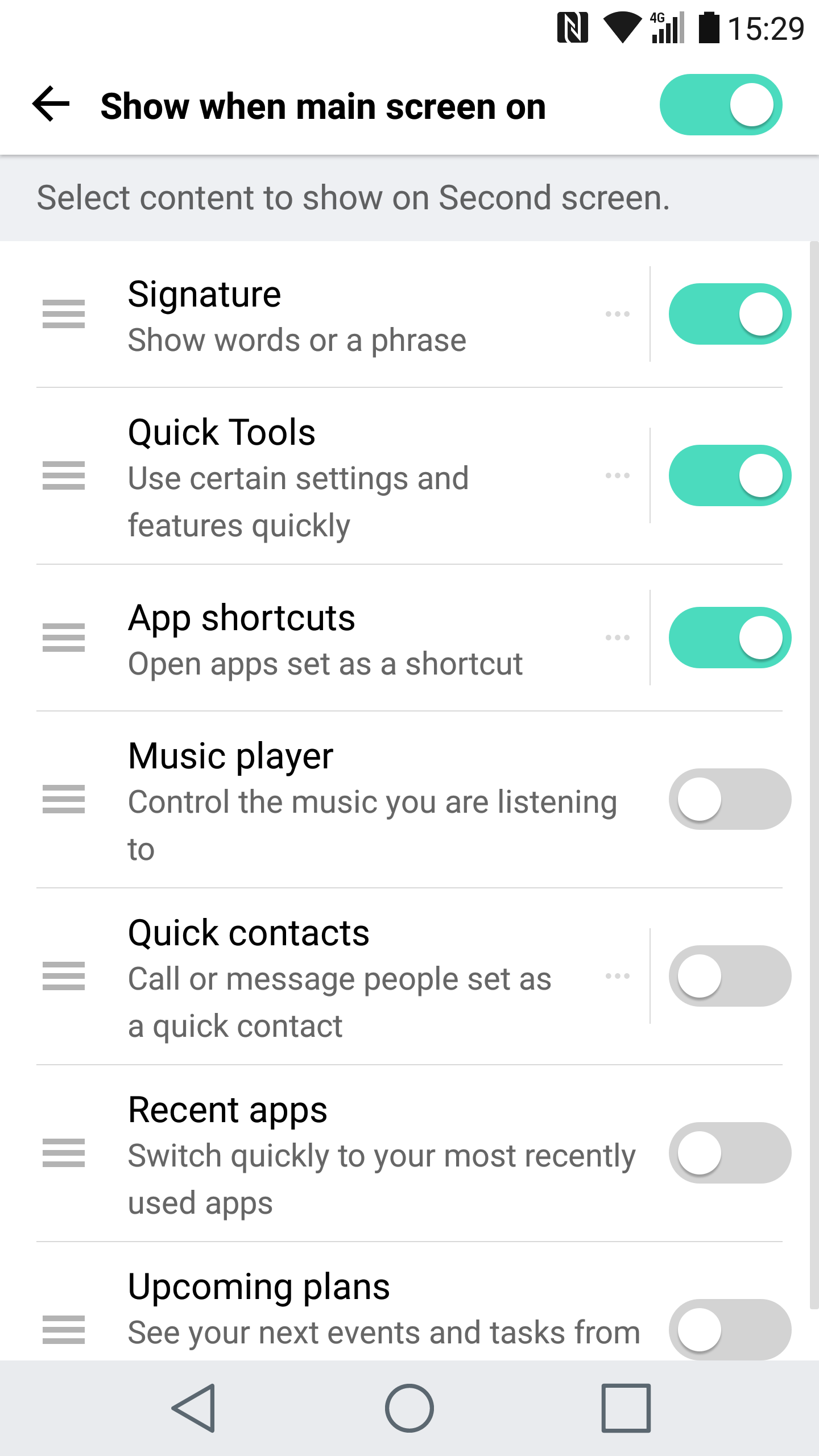Tap the system home button
The image size is (819, 1456).
[409, 1408]
